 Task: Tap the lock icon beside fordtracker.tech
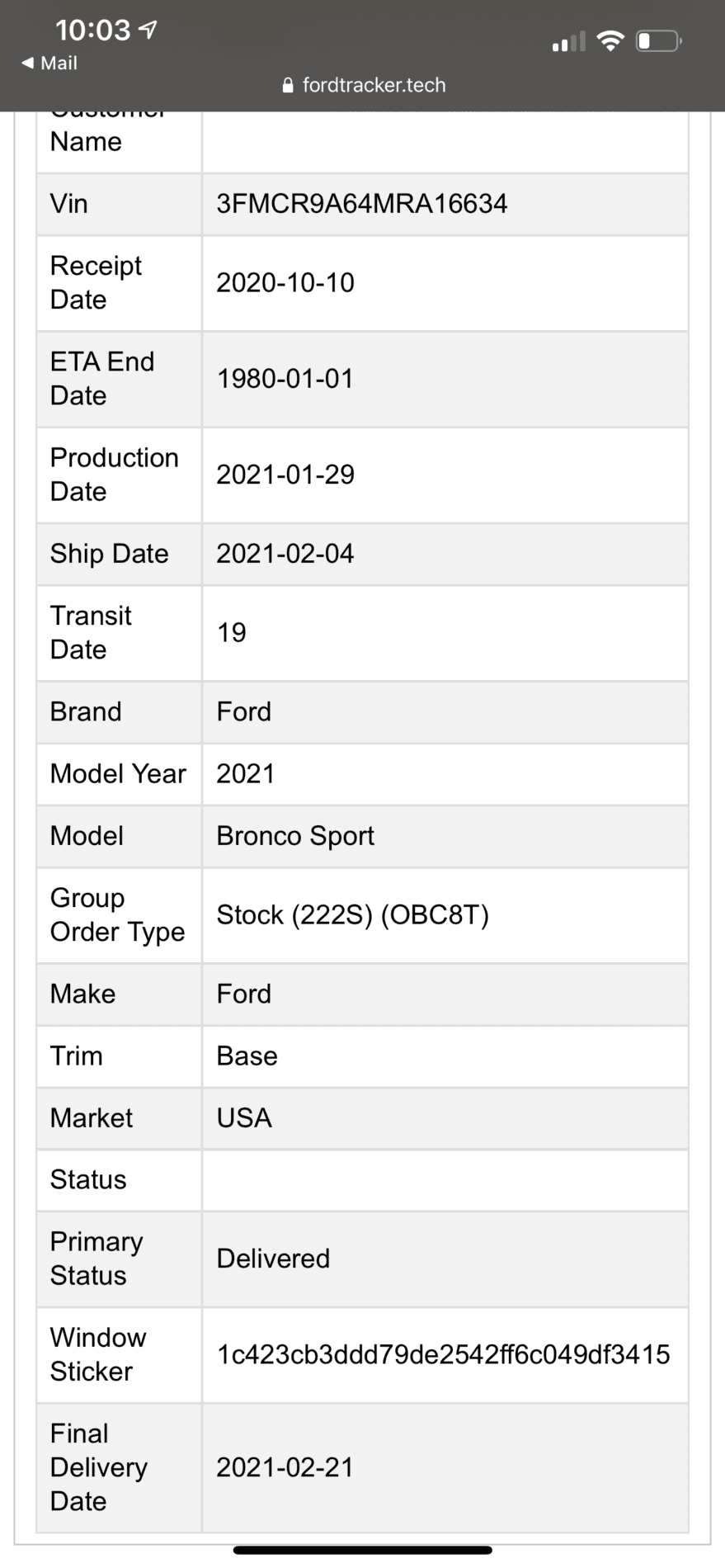[288, 85]
